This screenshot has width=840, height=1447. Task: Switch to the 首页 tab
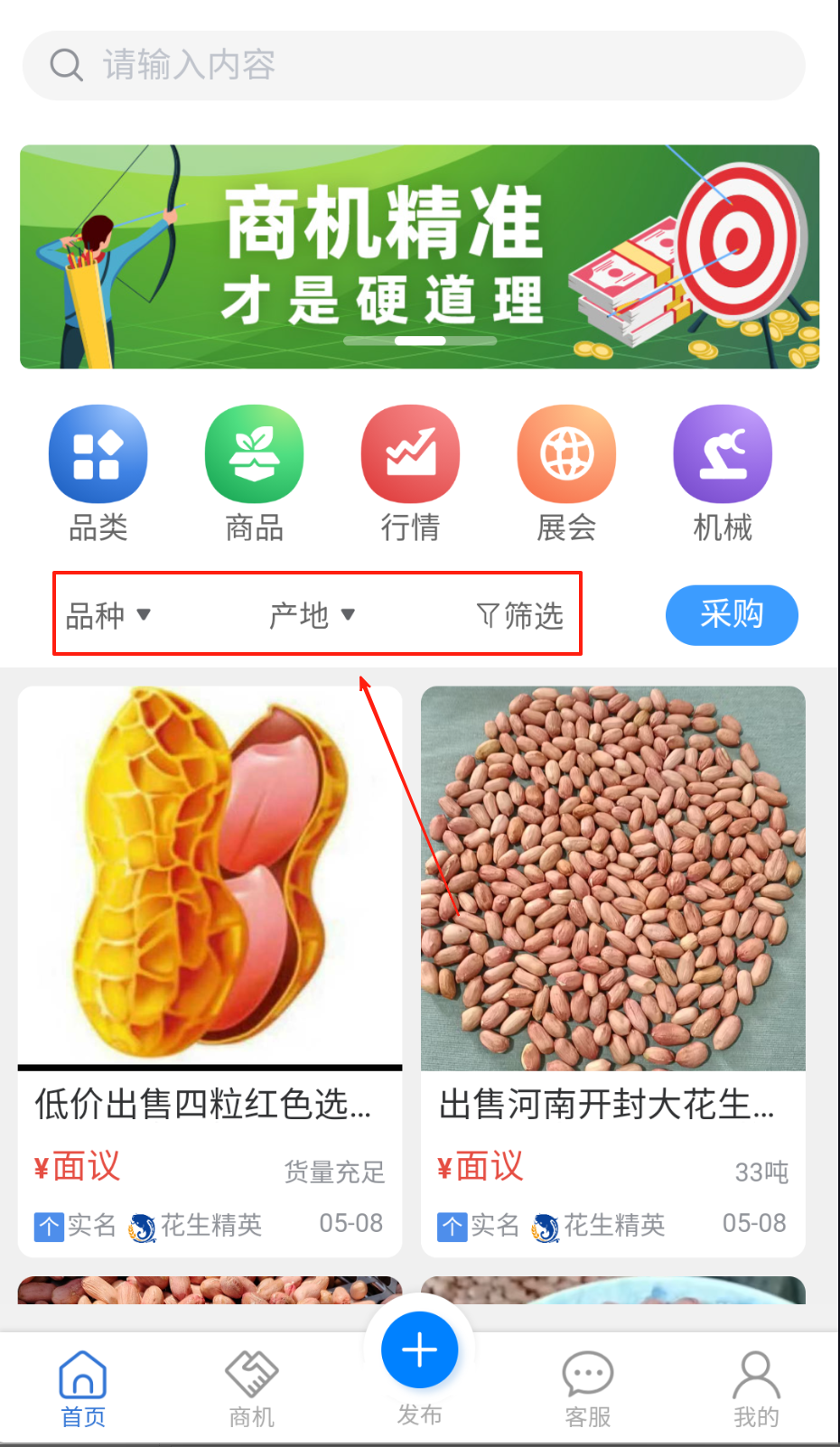pos(83,1388)
